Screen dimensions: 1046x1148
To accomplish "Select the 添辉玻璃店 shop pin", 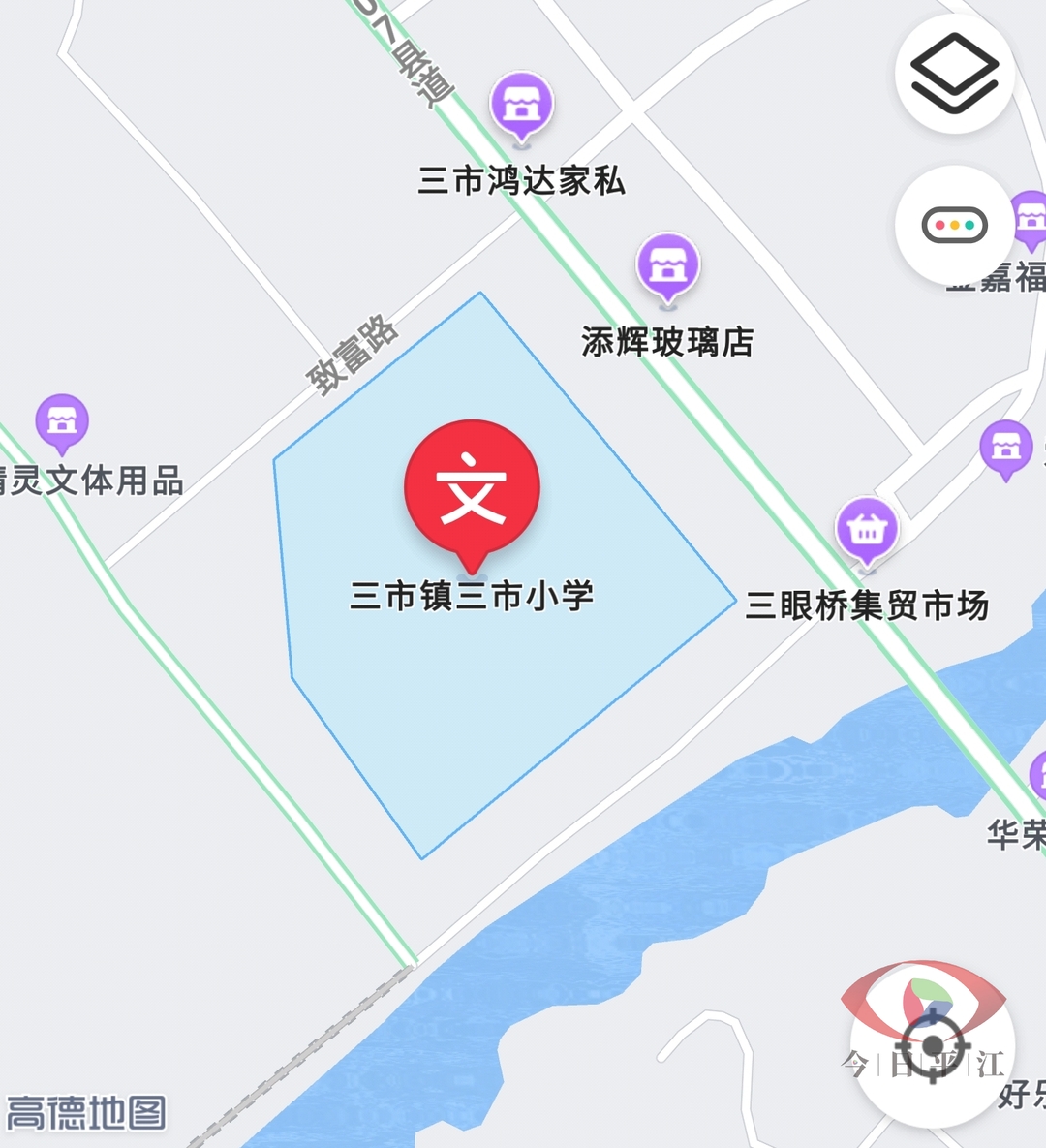I will (x=667, y=266).
